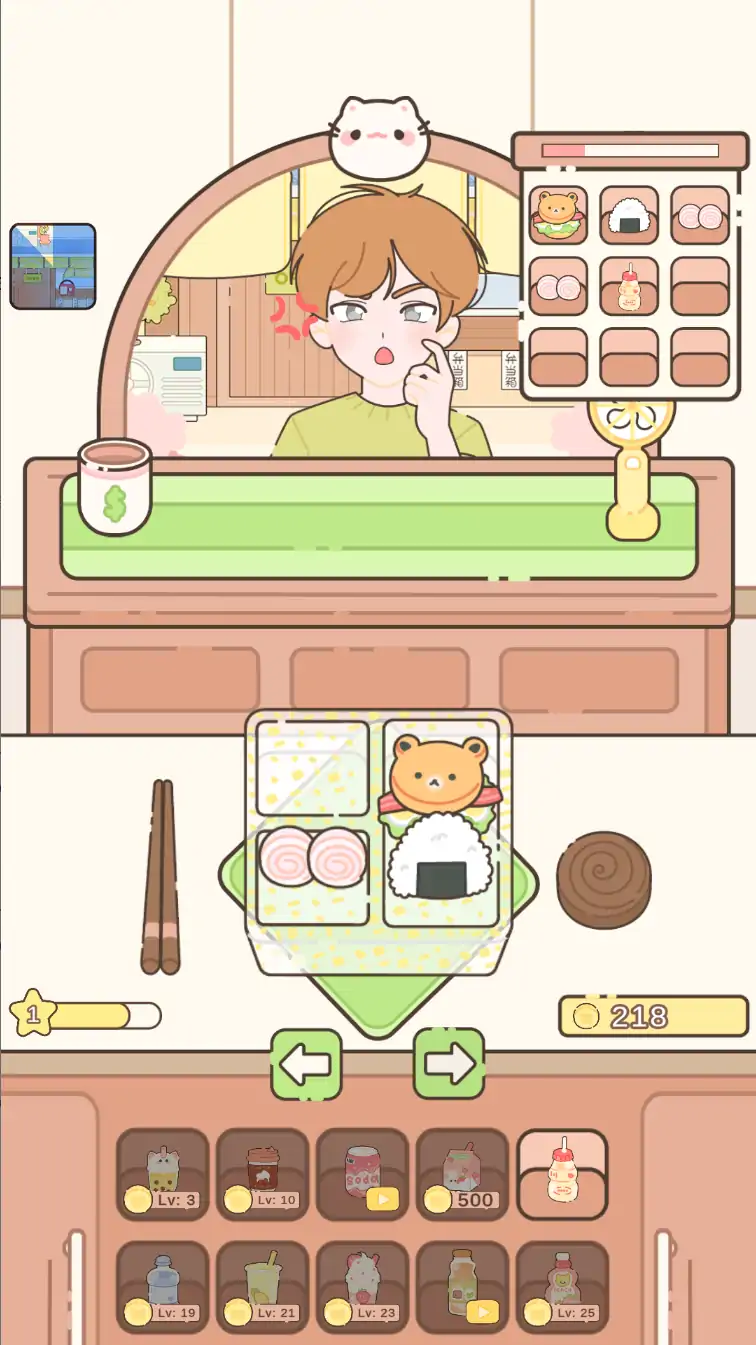
Task: Tap the water bottle locked at Lv 19
Action: point(162,1287)
